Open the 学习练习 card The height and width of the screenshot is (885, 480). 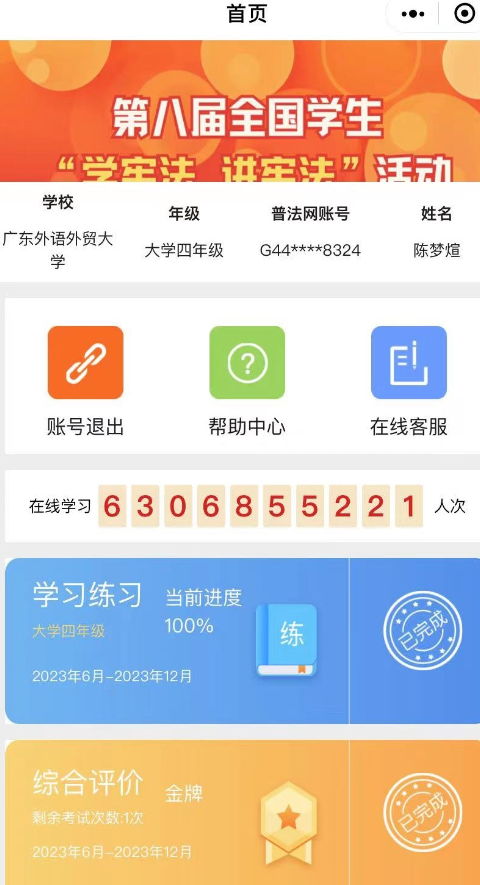click(242, 641)
